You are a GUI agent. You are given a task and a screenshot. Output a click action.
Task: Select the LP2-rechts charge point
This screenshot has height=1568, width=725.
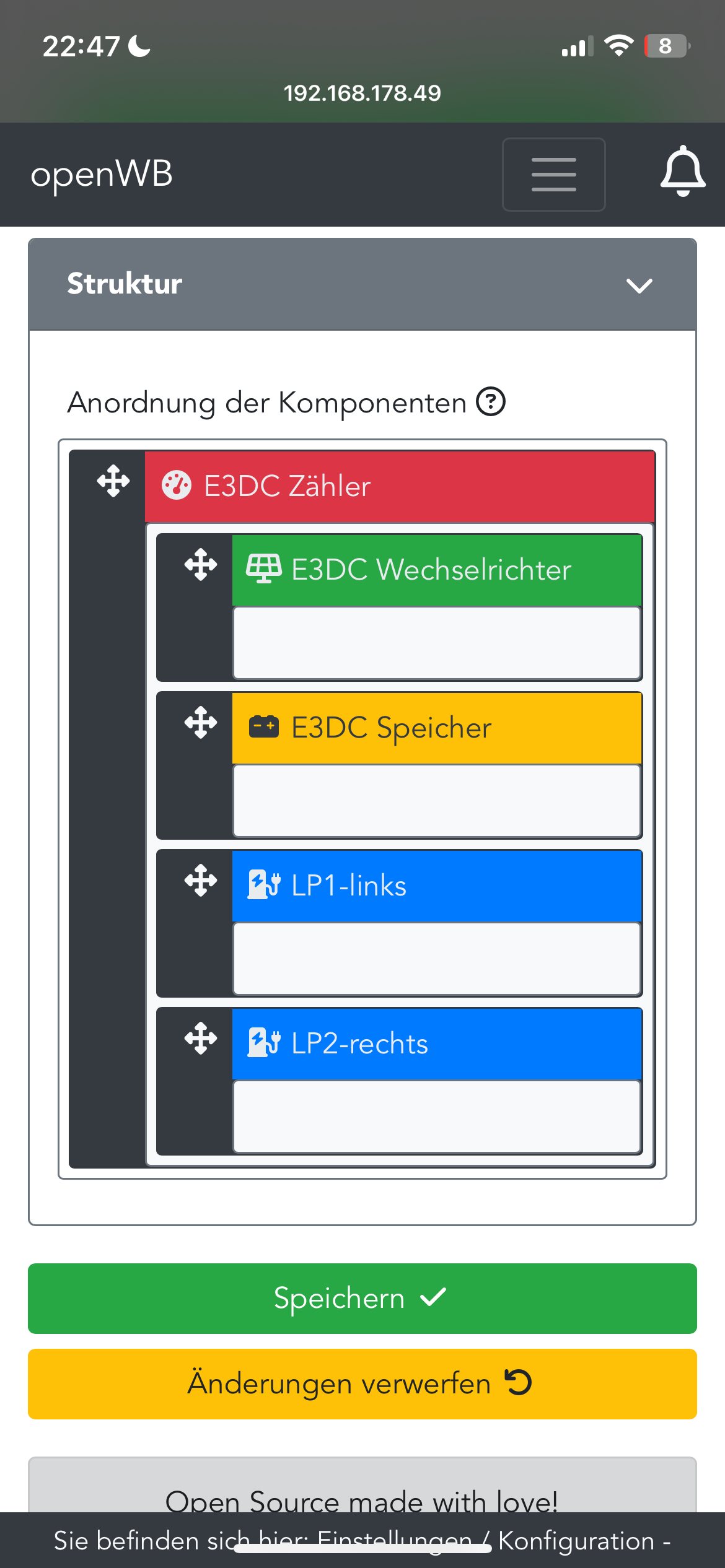436,1043
